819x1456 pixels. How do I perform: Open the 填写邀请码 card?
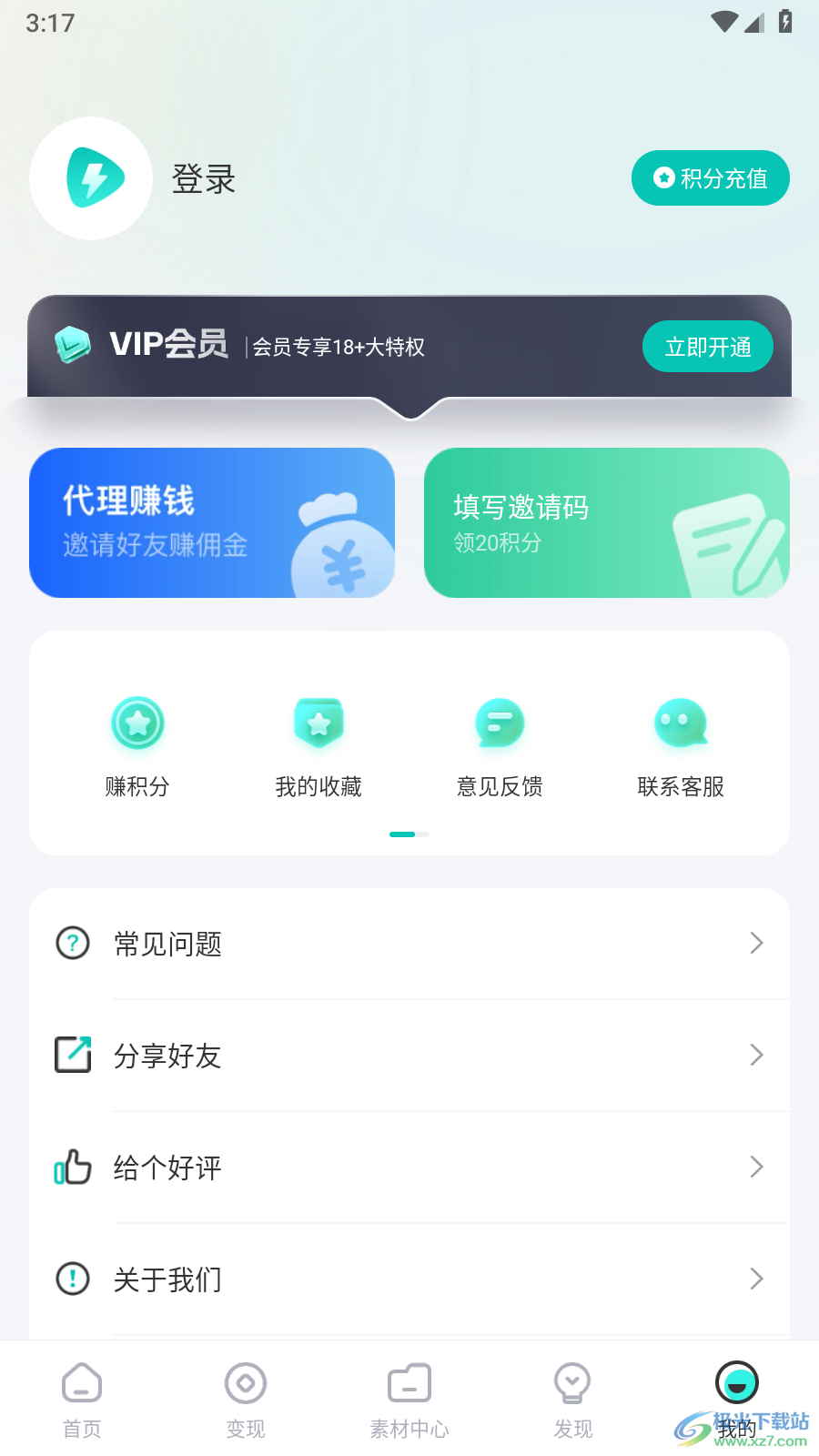pos(606,522)
